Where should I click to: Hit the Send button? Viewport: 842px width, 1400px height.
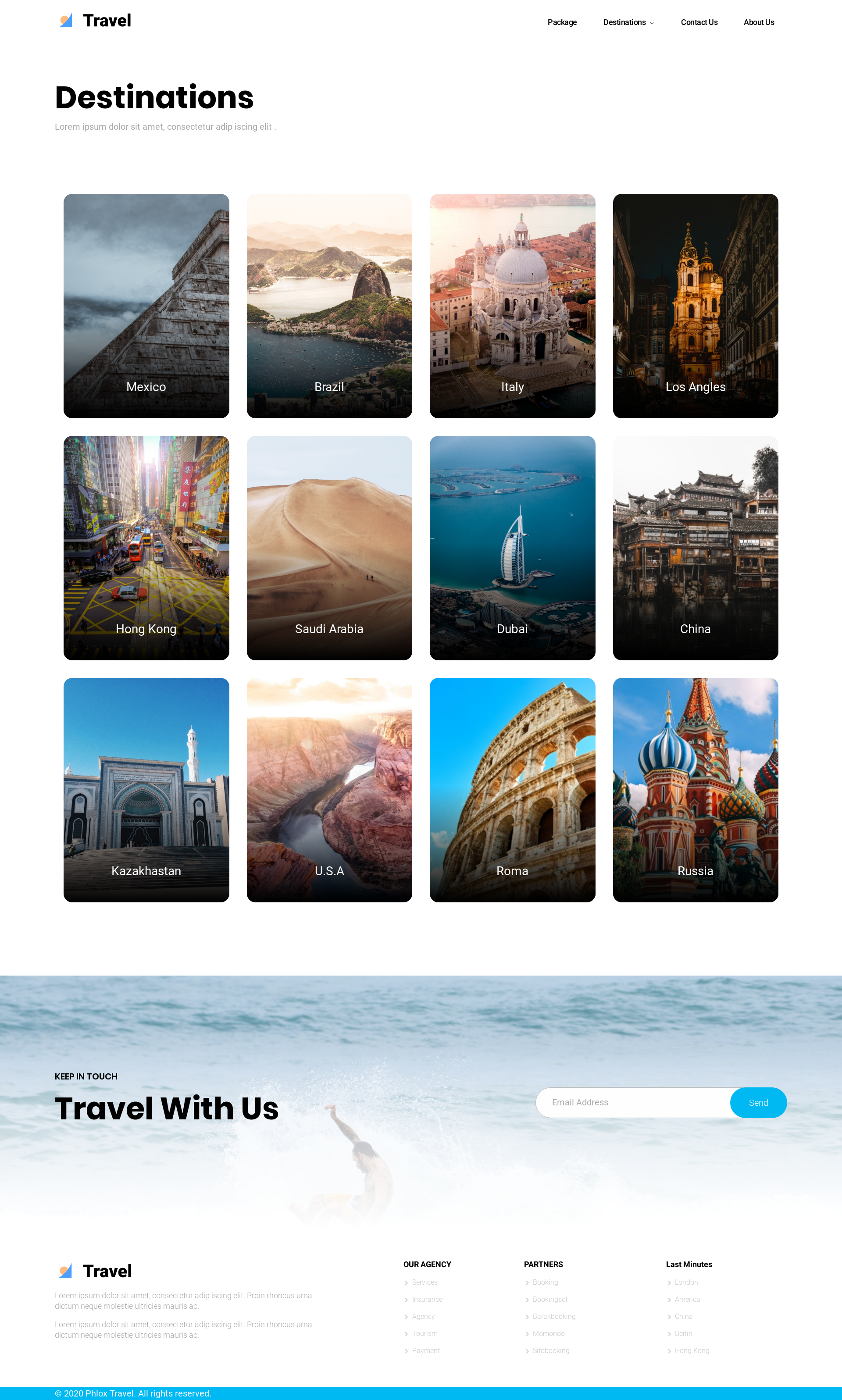758,1102
